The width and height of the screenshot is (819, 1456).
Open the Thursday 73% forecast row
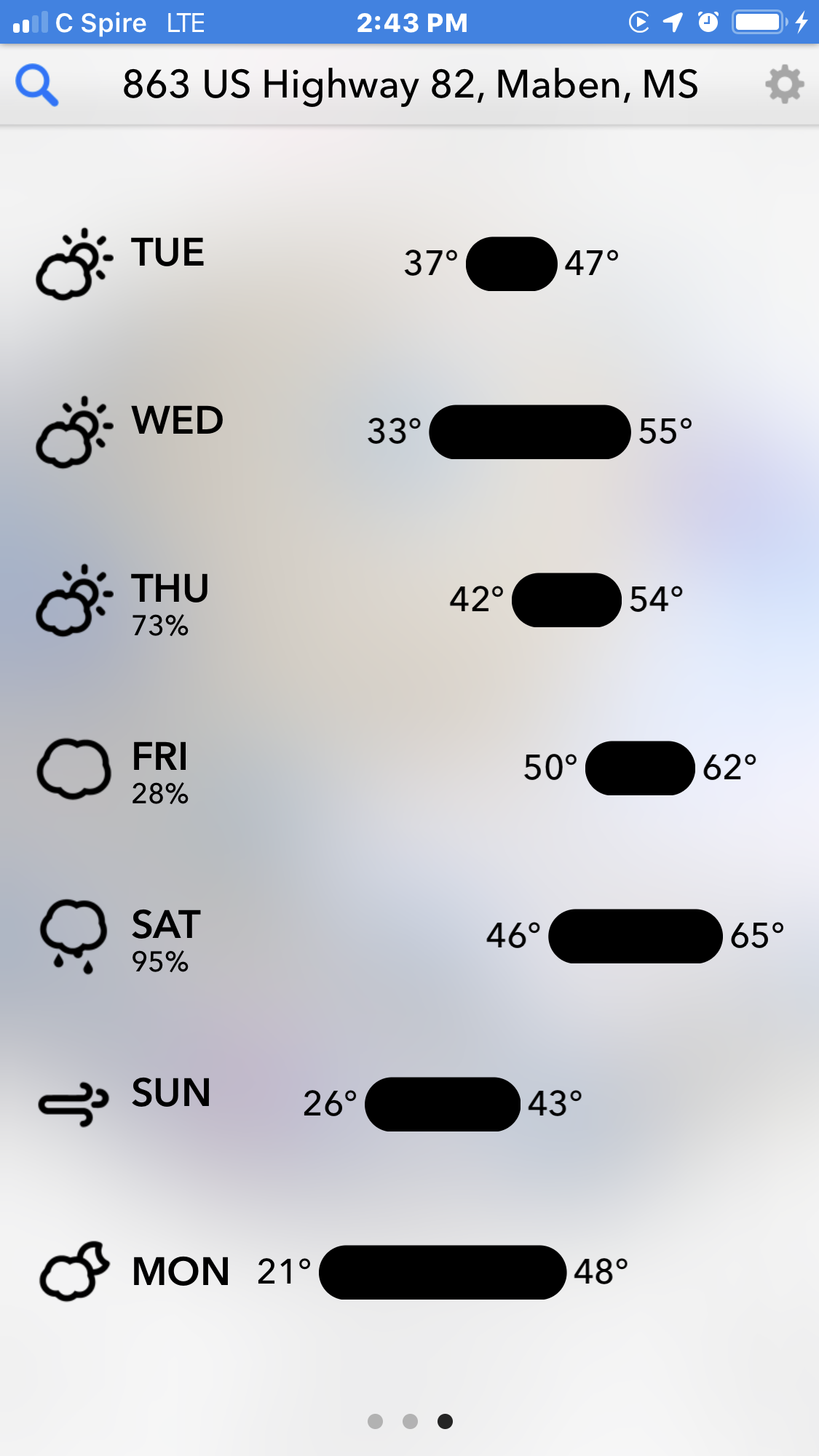tap(409, 600)
